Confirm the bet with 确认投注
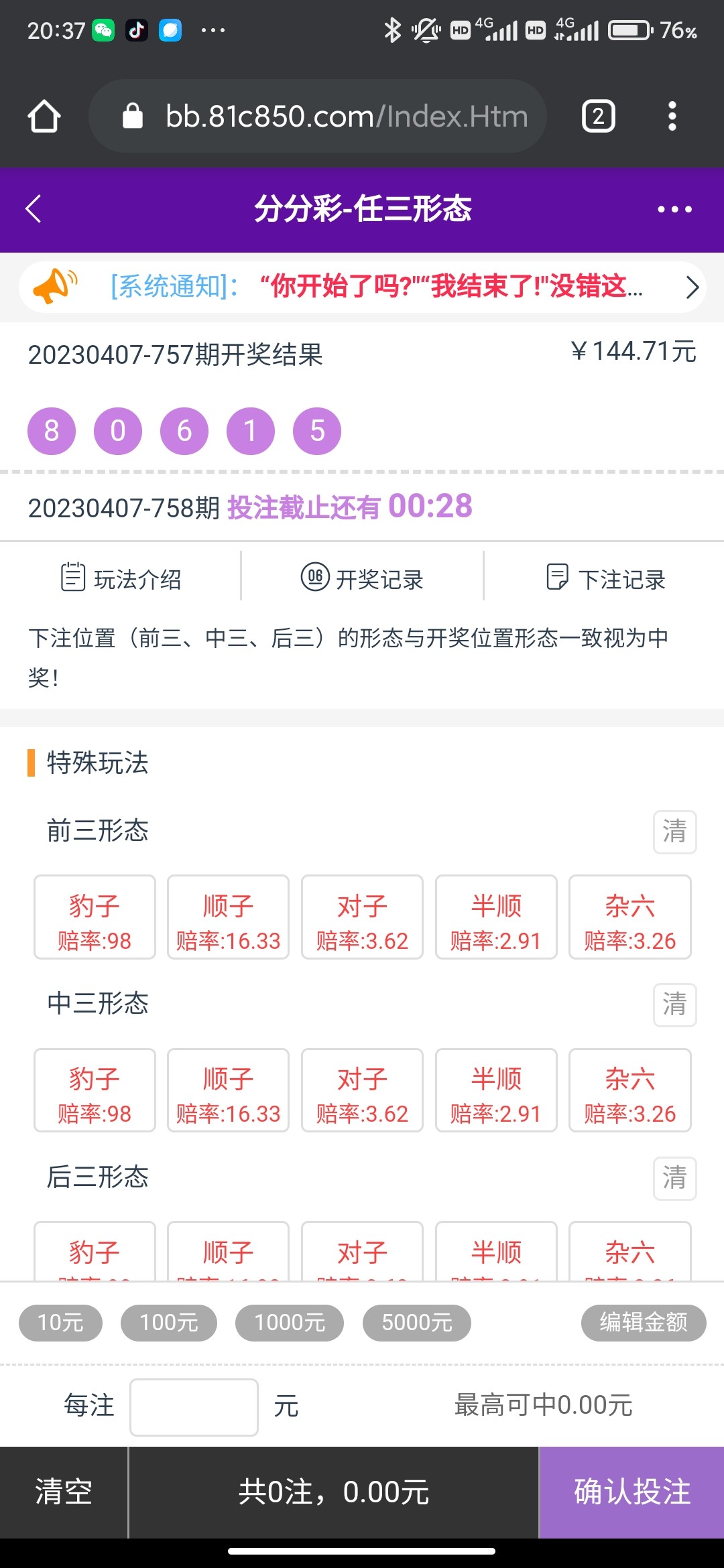 [x=631, y=1492]
